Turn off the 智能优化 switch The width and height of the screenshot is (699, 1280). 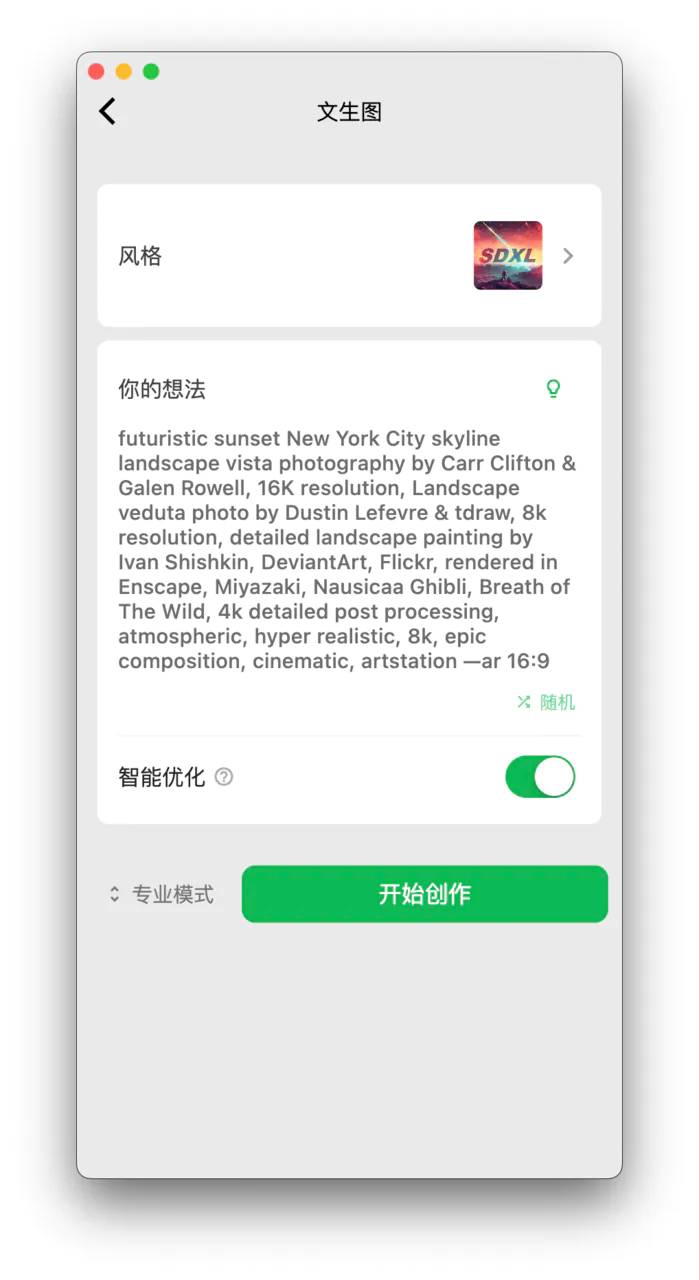(540, 777)
